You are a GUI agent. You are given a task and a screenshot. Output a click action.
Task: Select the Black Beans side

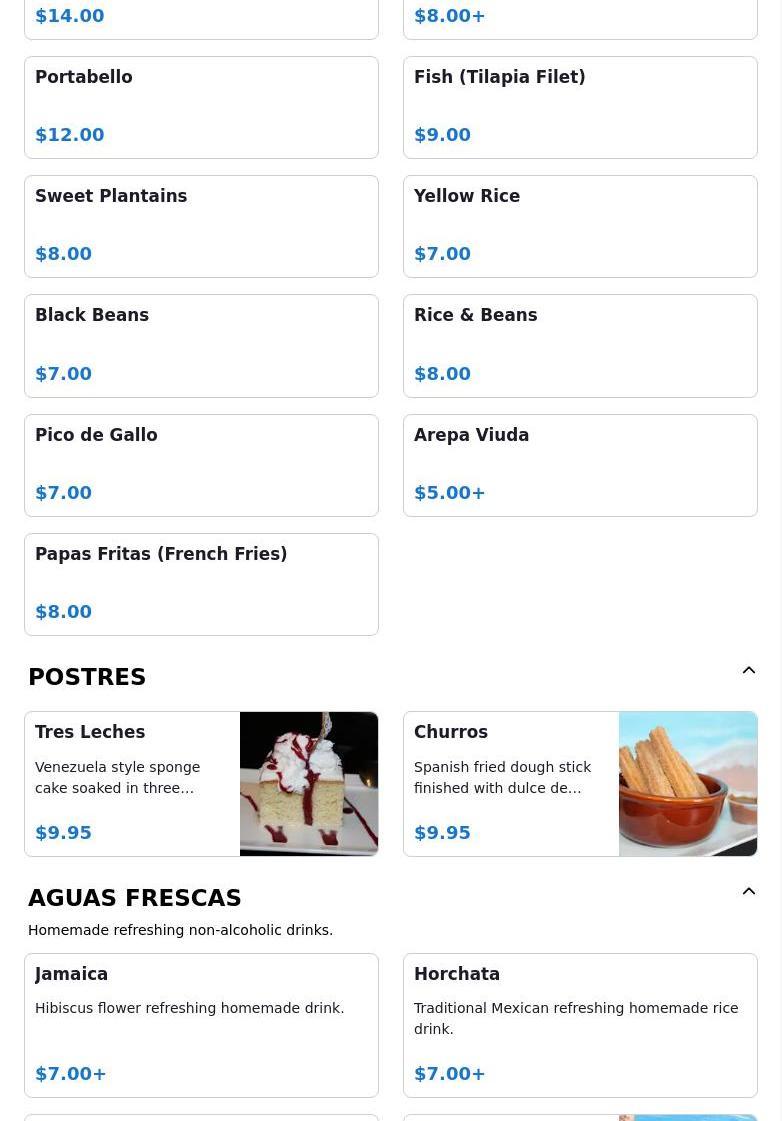[201, 345]
